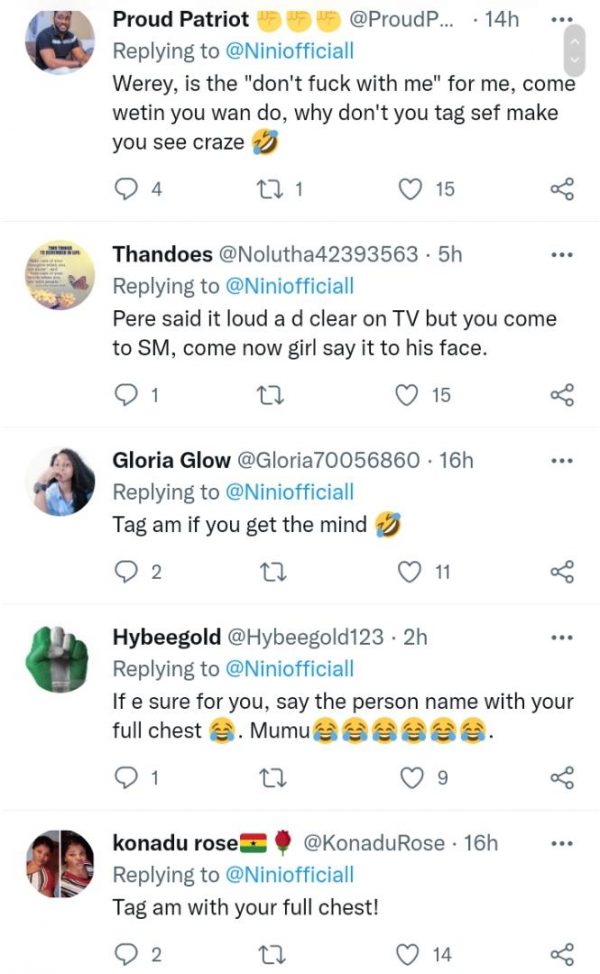Open @Niniofficiall link in Hybeegold's reply
Viewport: 600px width, 974px height.
coord(290,669)
